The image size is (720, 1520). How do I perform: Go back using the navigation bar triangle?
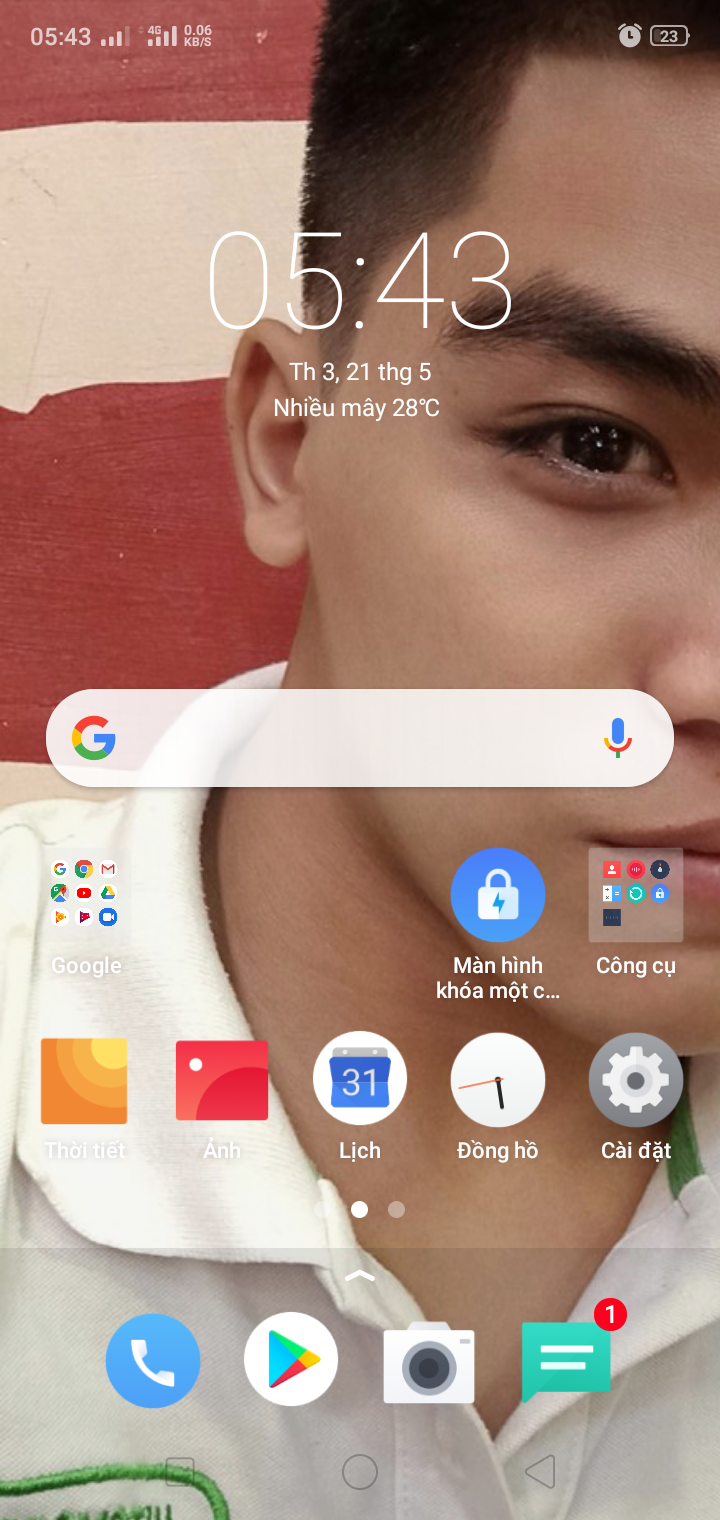(x=540, y=1471)
